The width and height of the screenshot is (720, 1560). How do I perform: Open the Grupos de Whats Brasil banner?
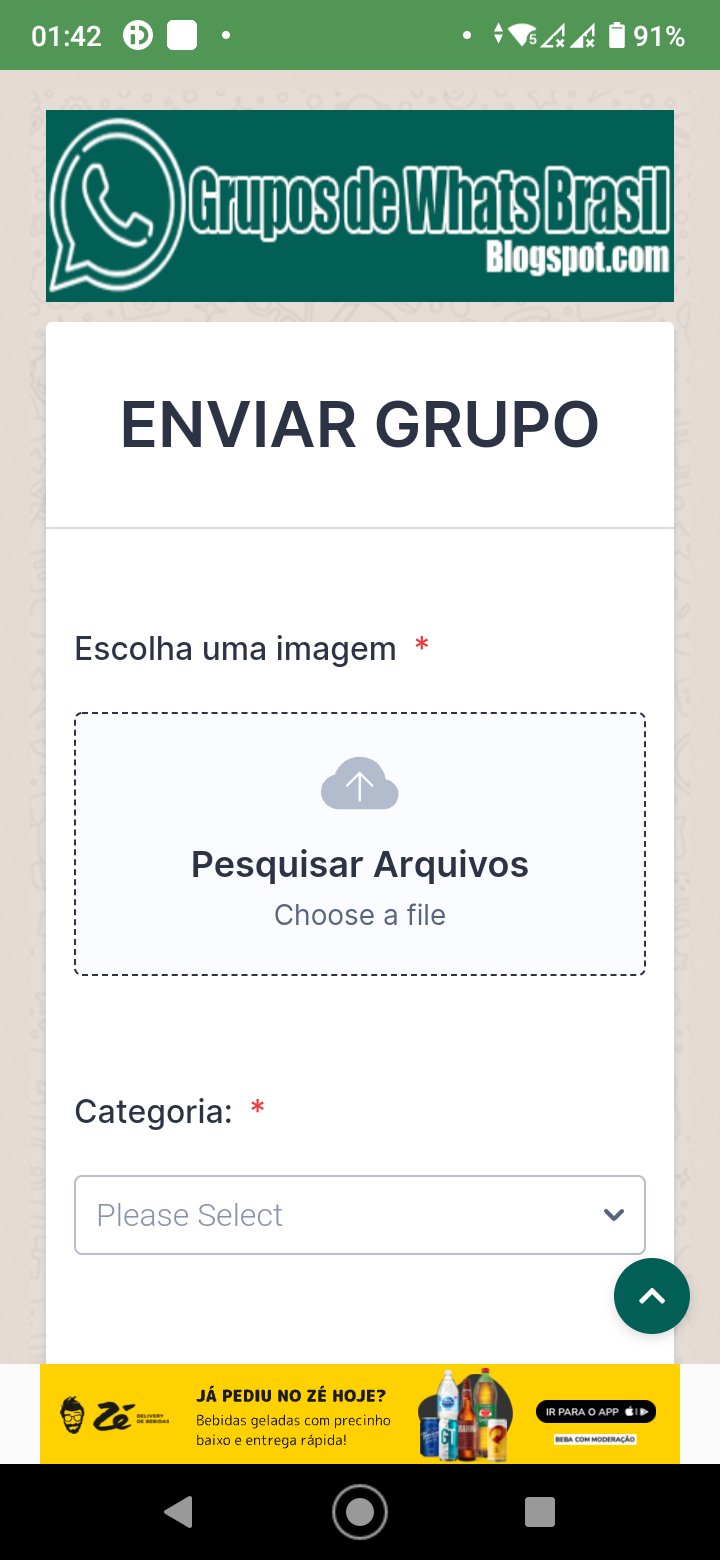coord(360,206)
